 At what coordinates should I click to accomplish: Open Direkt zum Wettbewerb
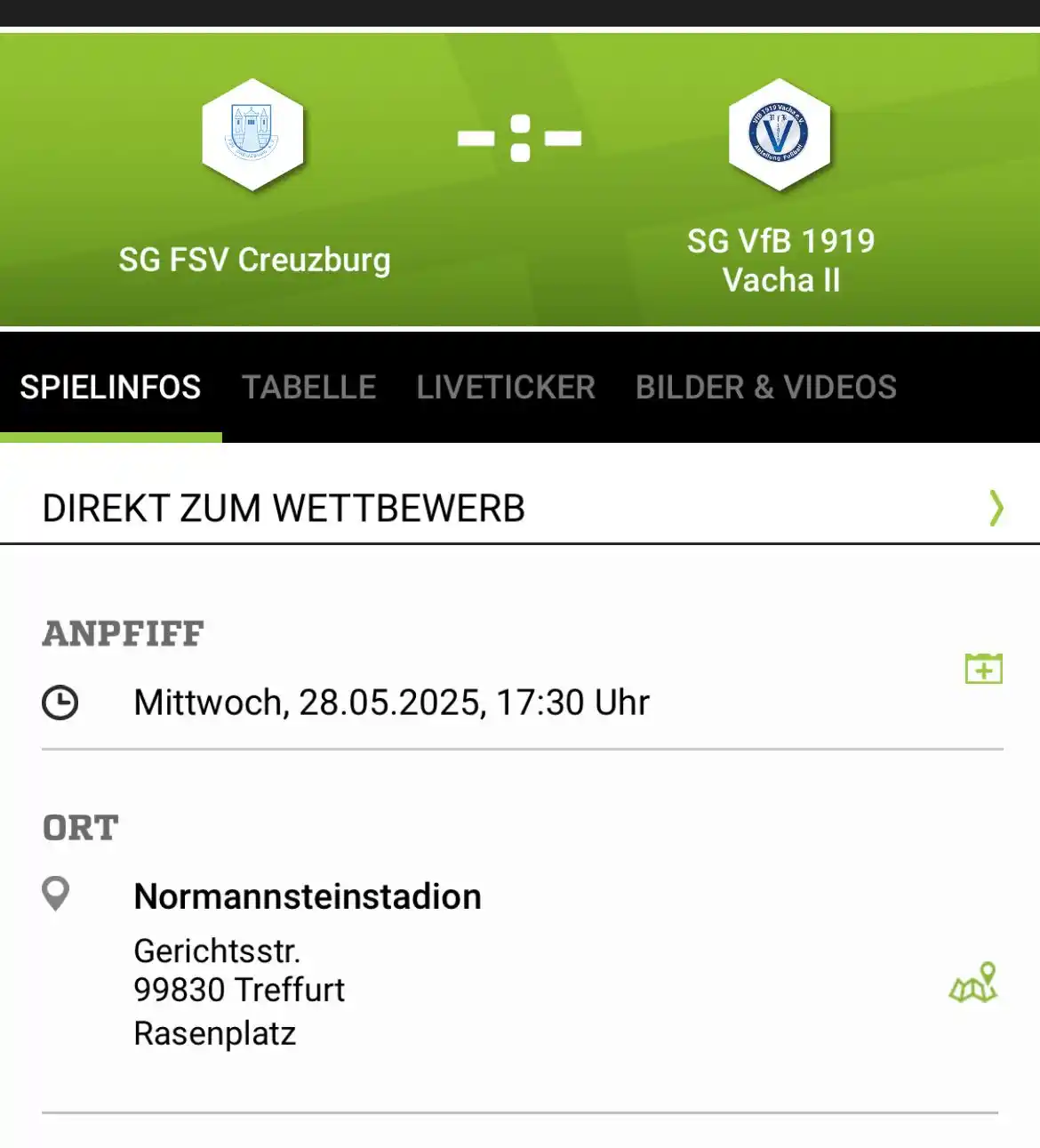519,509
